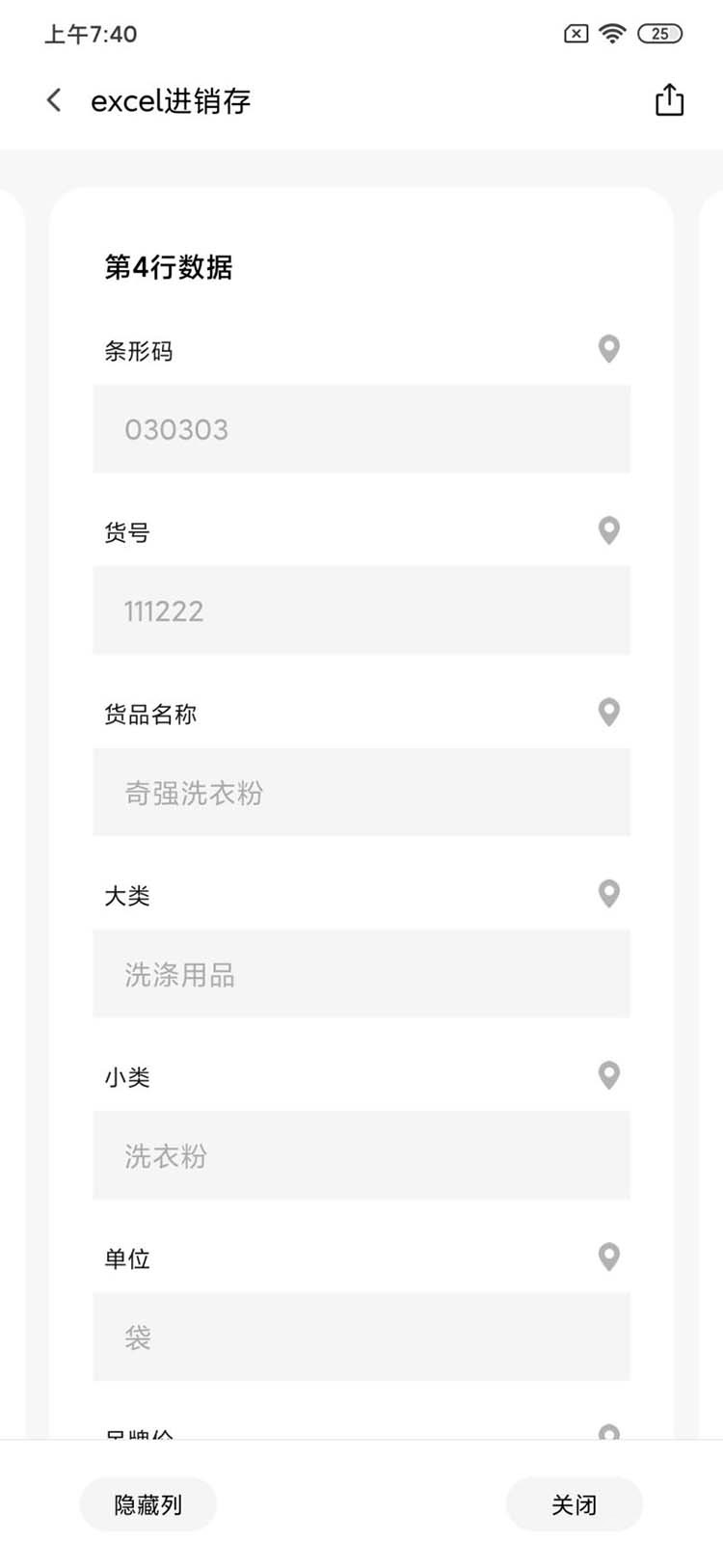Click the pin icon beside 大类

pyautogui.click(x=608, y=894)
